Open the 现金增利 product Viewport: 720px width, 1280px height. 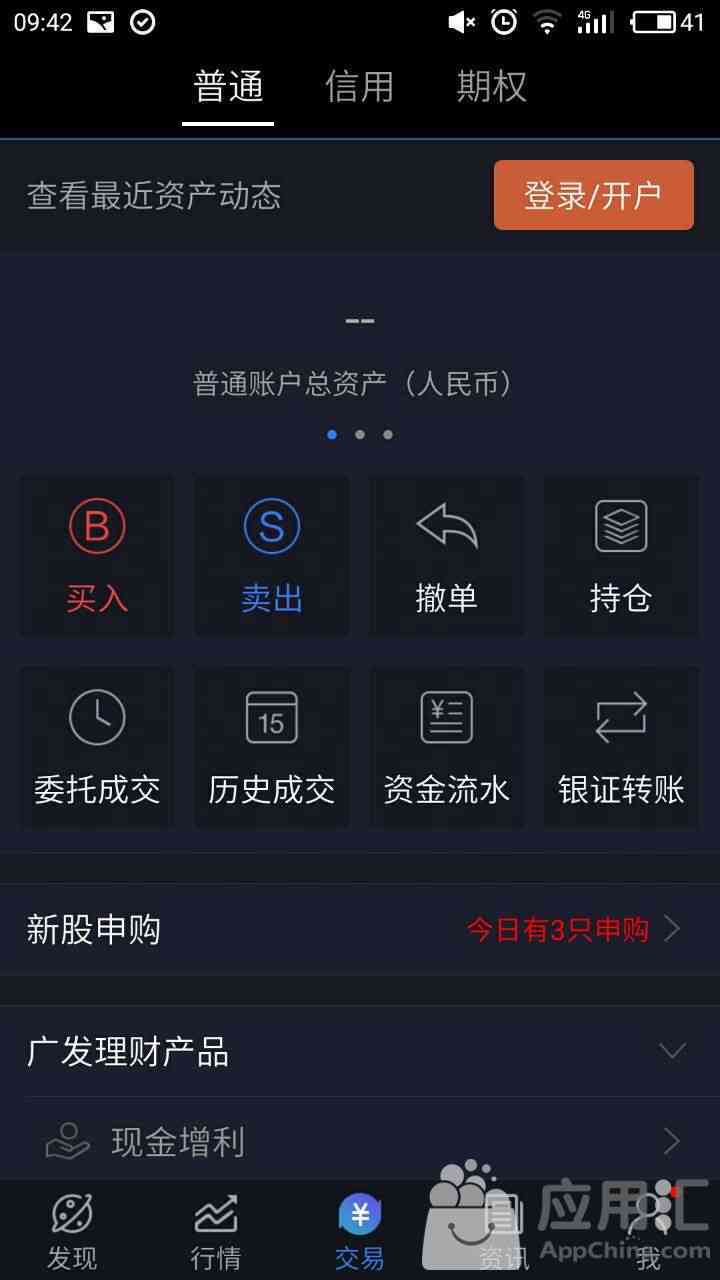(x=360, y=1141)
